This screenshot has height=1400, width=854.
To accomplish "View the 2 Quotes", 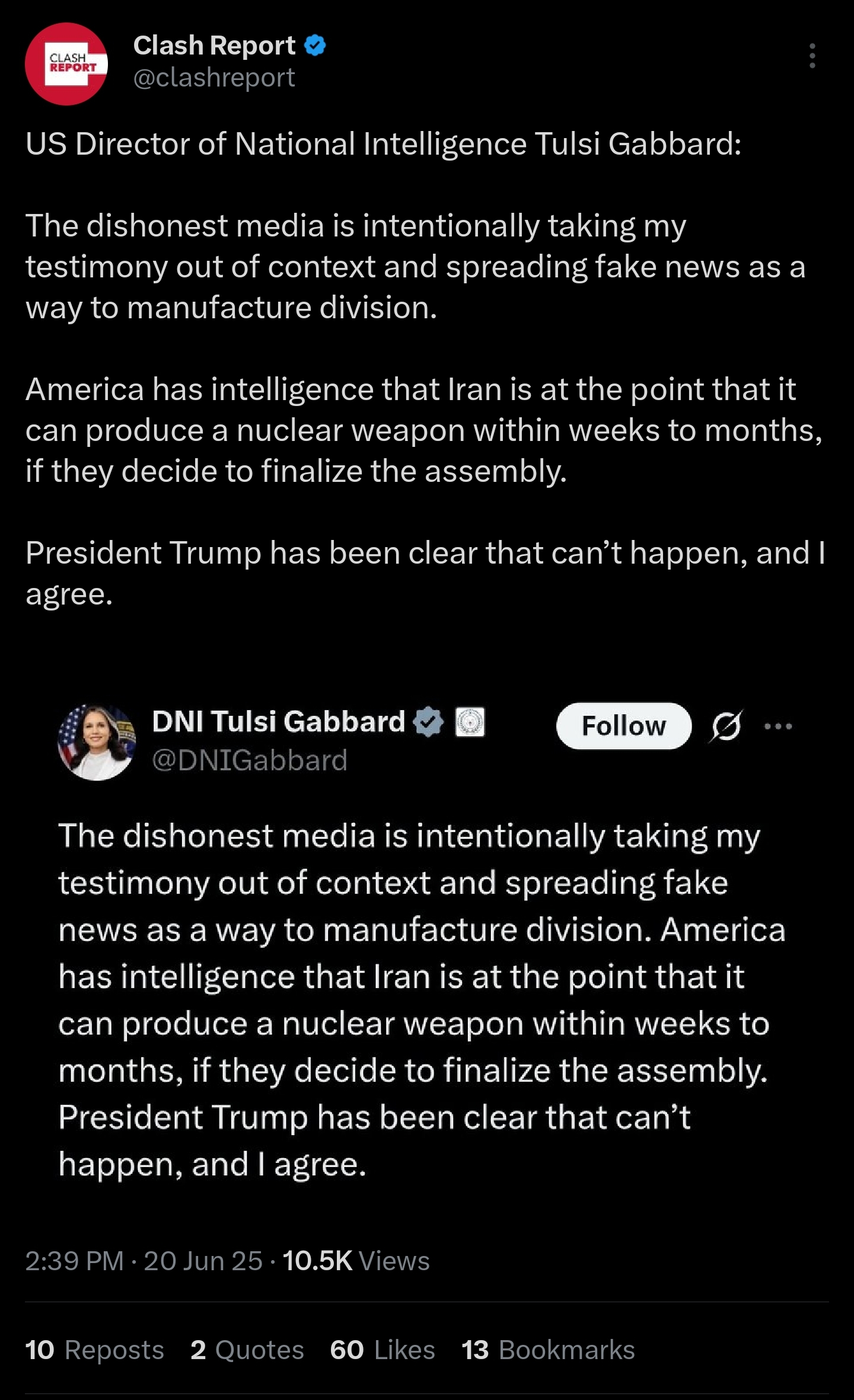I will pyautogui.click(x=247, y=1350).
